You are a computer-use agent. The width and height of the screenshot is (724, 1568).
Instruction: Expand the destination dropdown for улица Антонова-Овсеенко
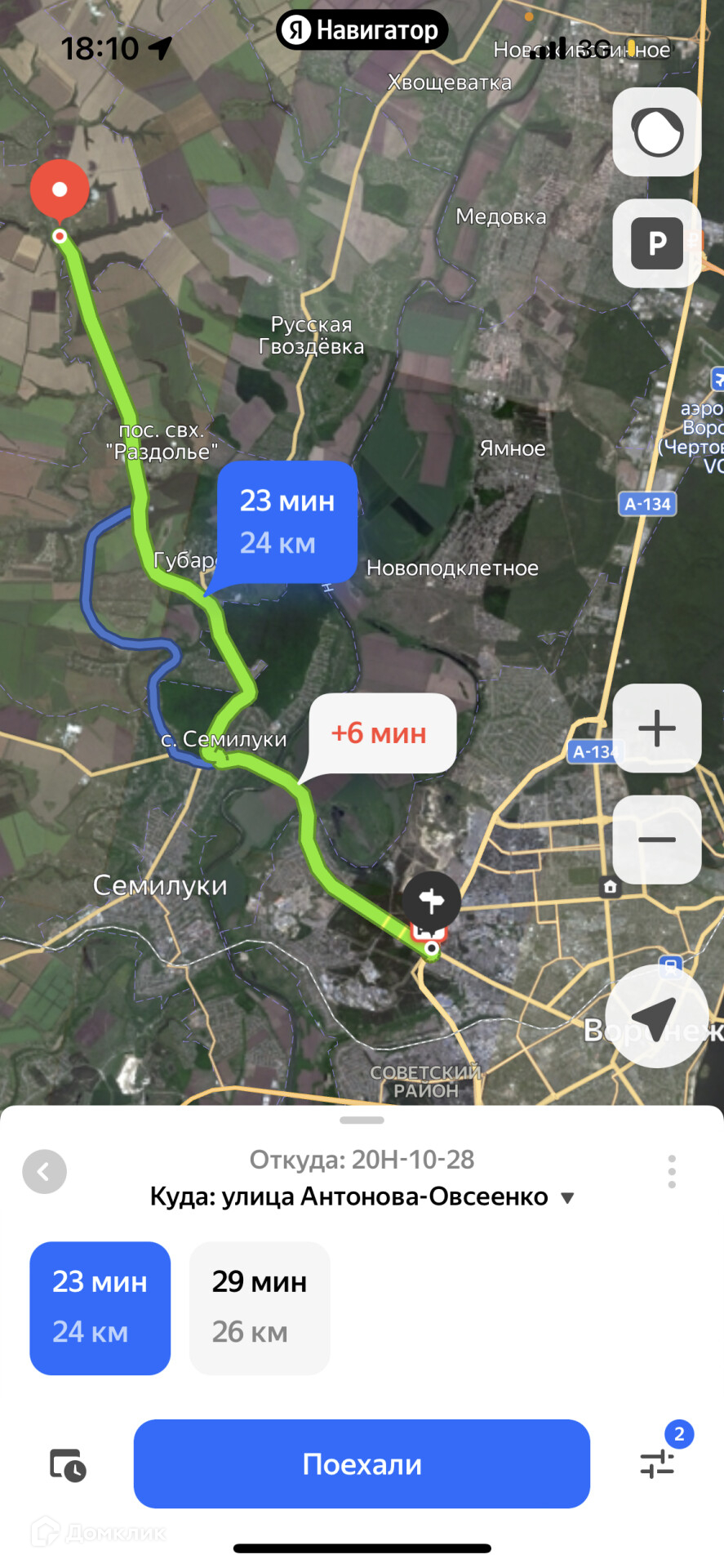click(x=567, y=1198)
